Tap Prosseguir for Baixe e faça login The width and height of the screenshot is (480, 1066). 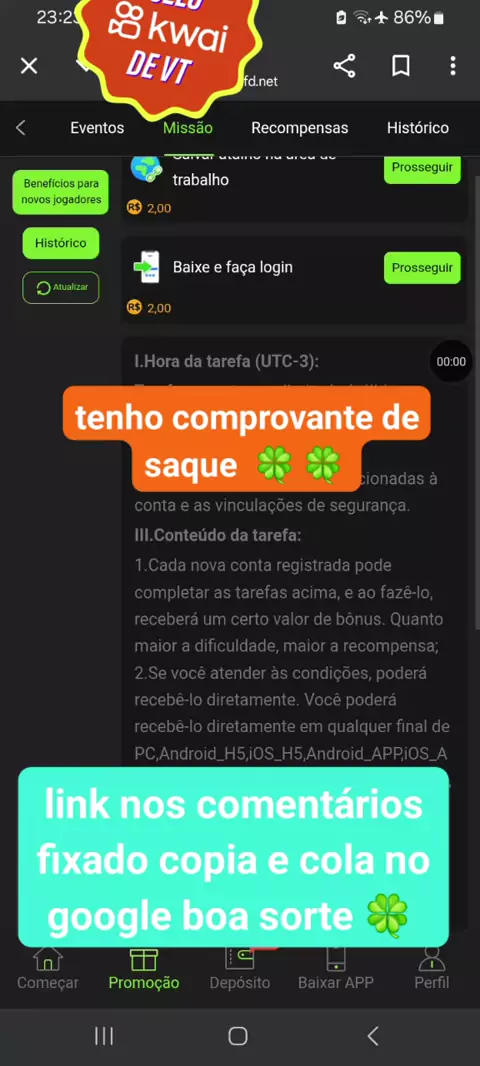click(x=422, y=268)
